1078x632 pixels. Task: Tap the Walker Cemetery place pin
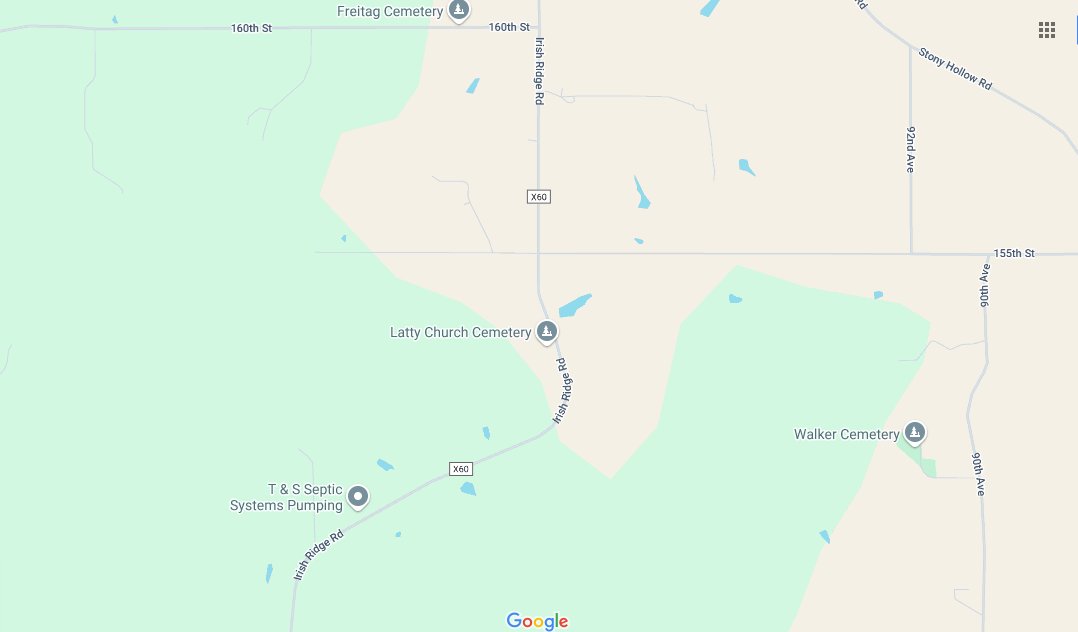pyautogui.click(x=914, y=433)
